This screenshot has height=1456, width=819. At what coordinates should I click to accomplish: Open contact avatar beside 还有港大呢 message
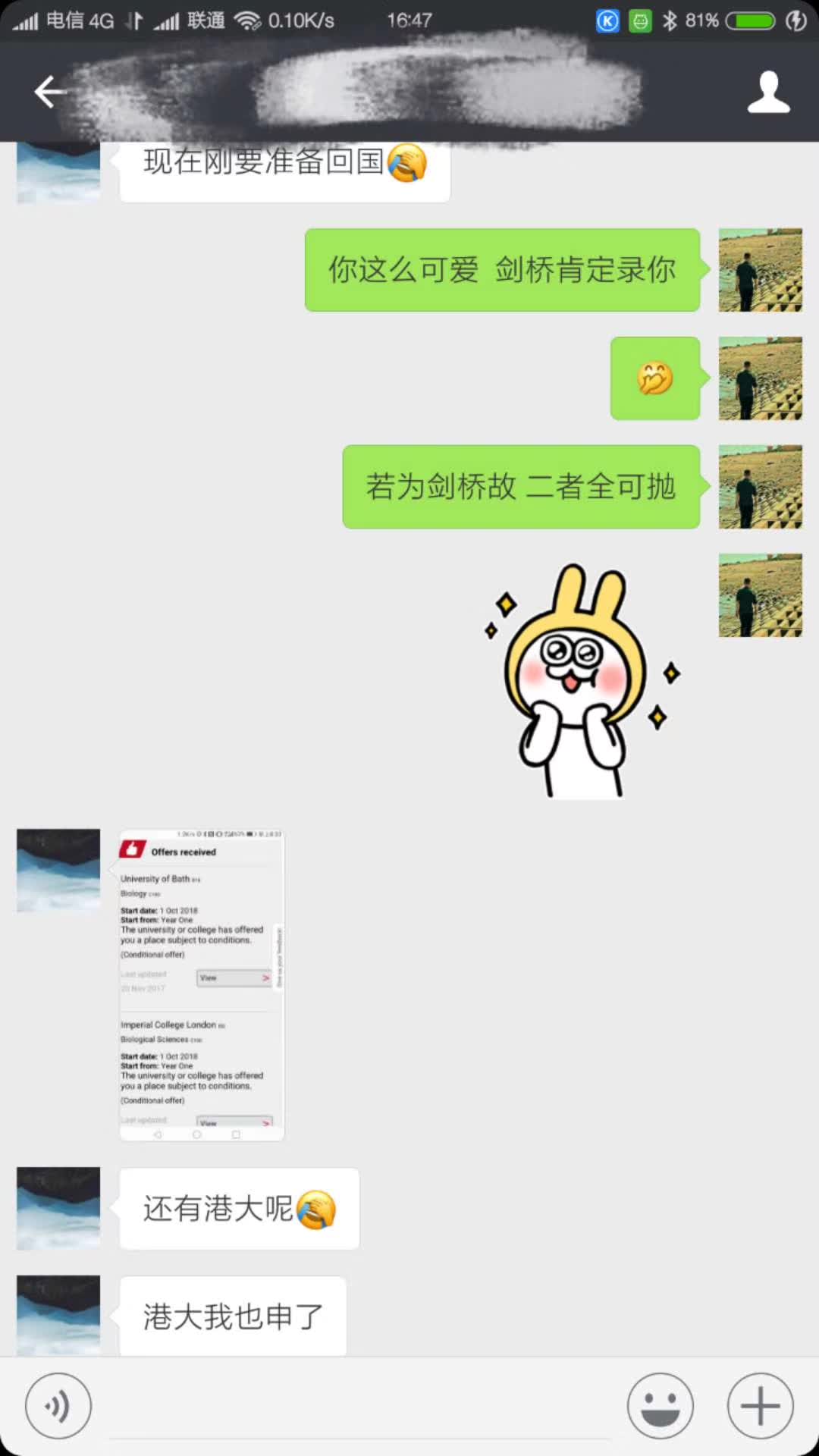tap(58, 1208)
